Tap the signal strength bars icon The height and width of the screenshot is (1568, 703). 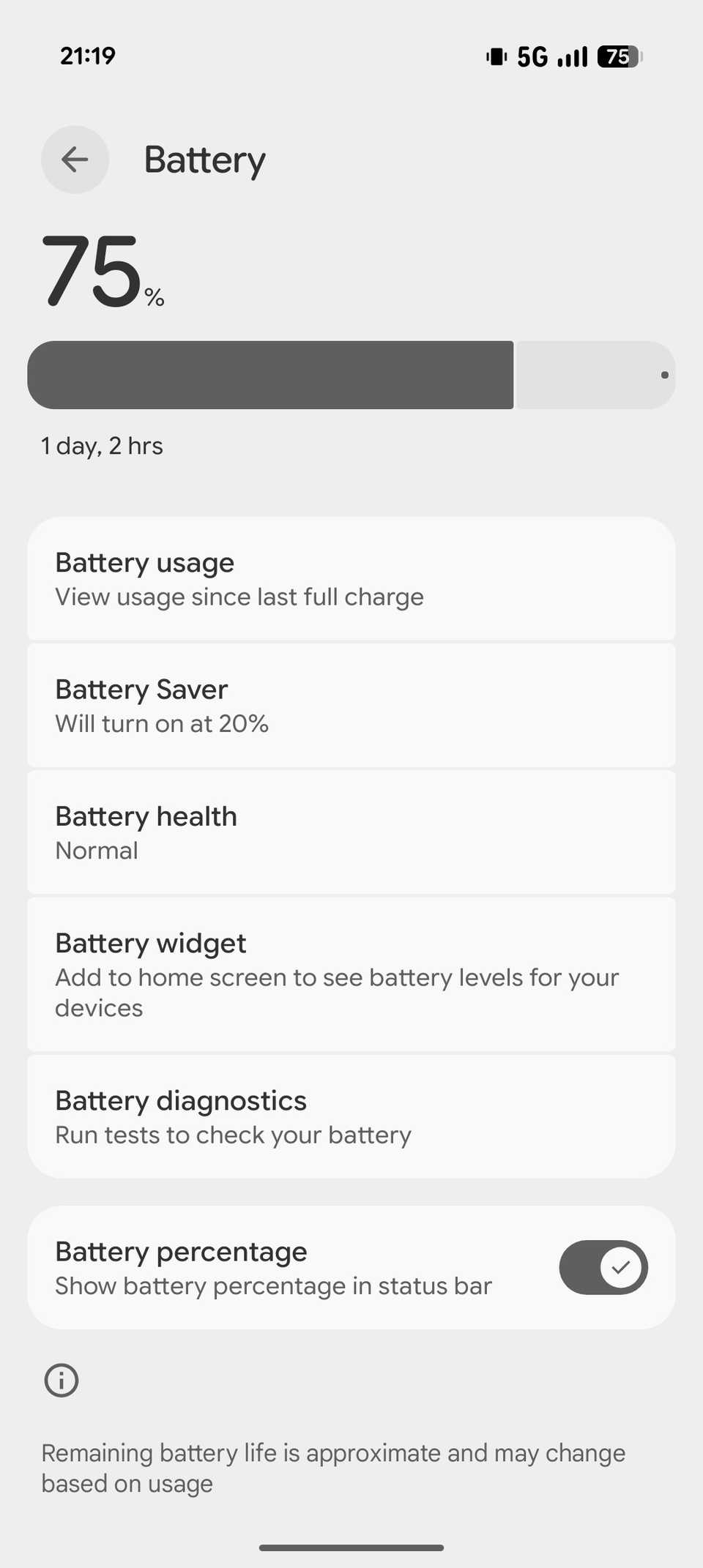pos(572,56)
